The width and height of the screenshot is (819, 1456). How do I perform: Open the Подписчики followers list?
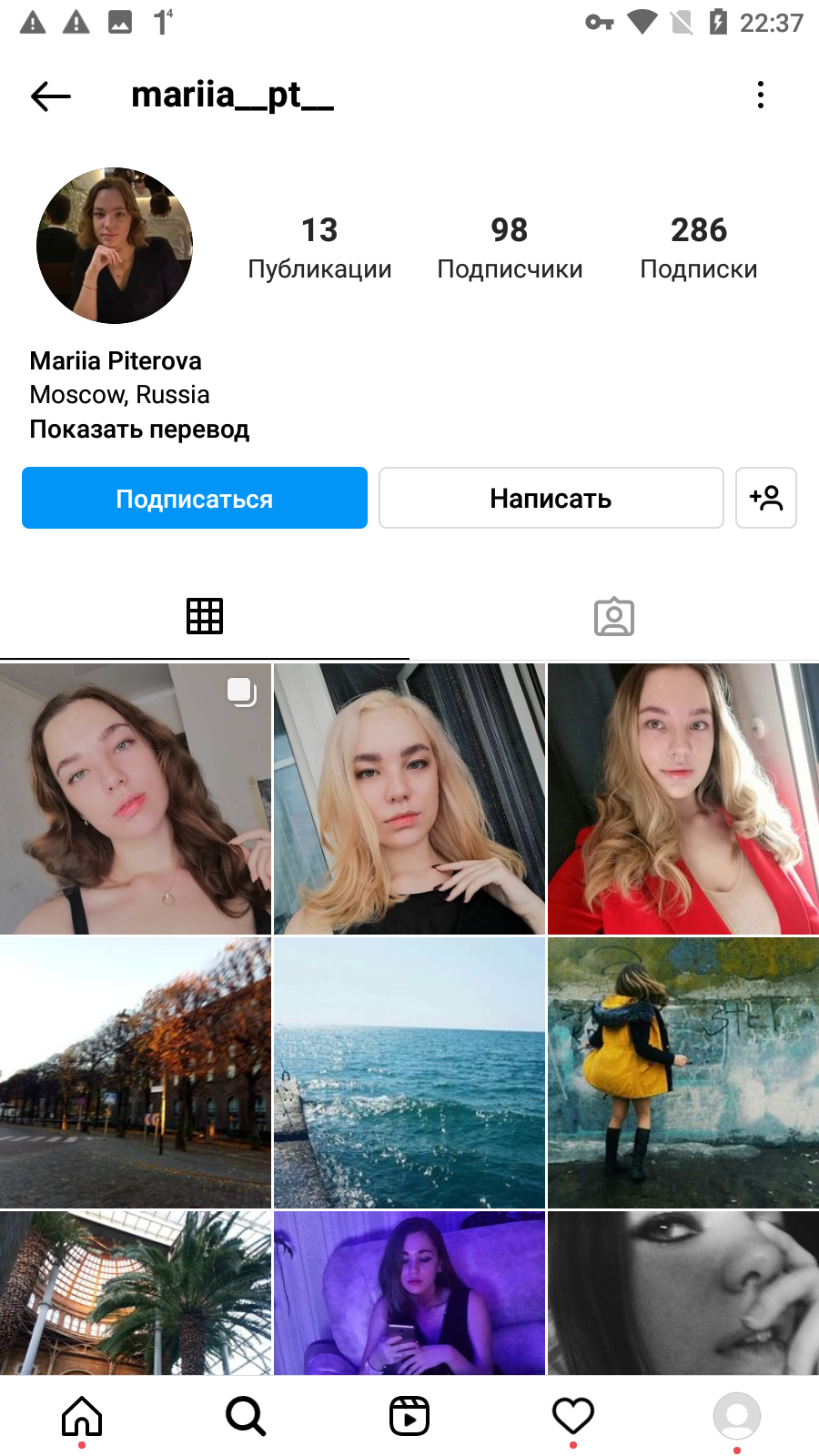coord(510,248)
